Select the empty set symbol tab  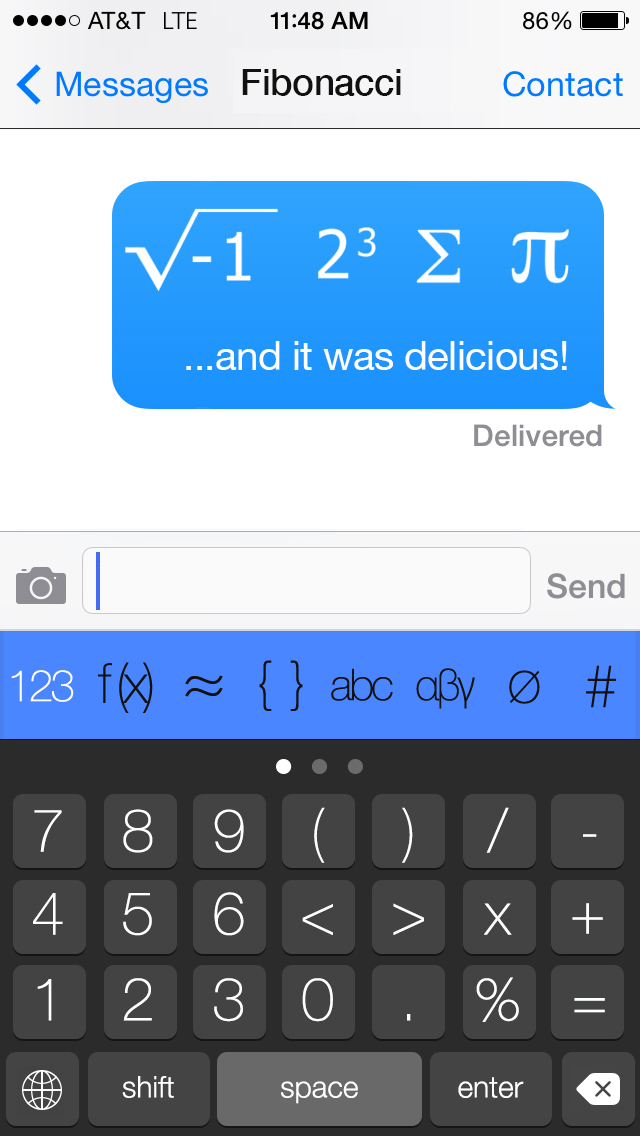click(524, 687)
